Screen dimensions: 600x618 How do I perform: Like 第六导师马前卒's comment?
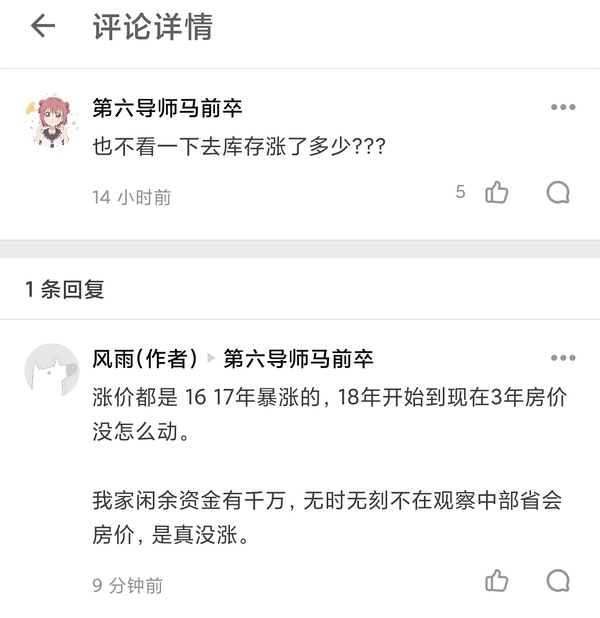click(496, 193)
